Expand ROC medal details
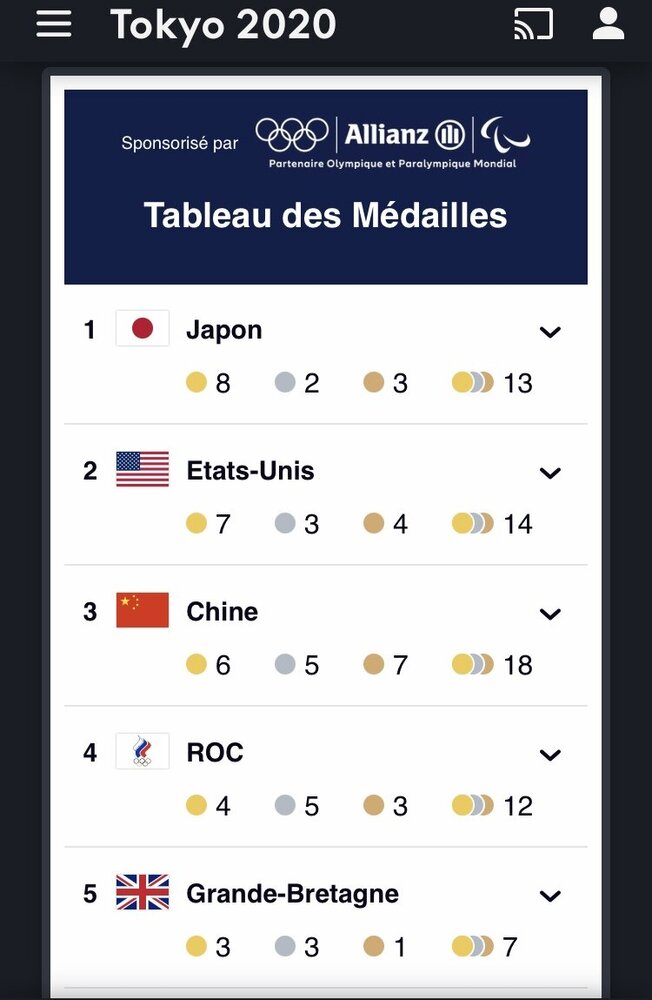 point(550,755)
